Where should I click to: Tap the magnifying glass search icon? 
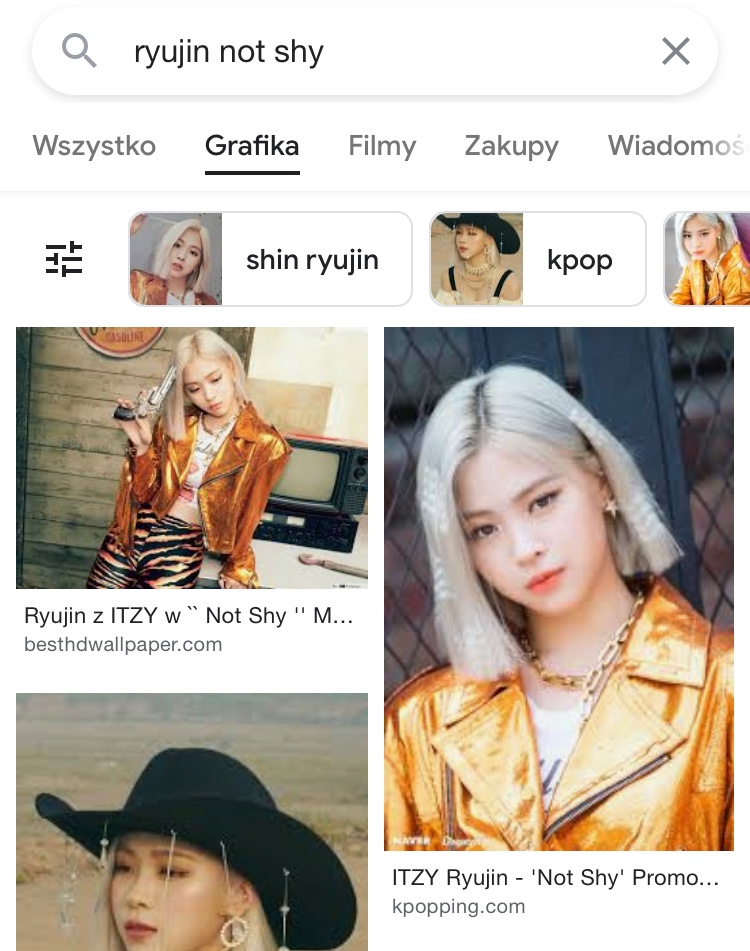click(x=80, y=50)
